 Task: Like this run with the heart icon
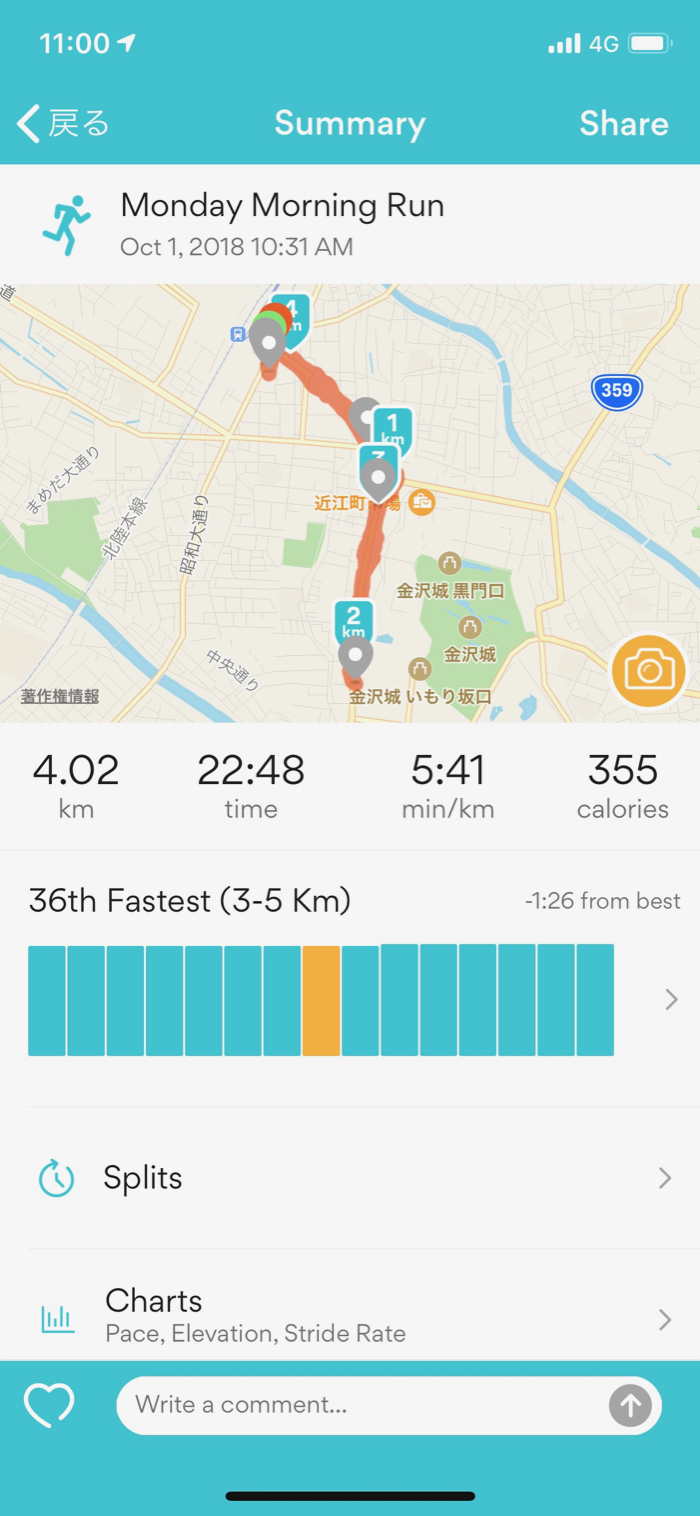(50, 1405)
